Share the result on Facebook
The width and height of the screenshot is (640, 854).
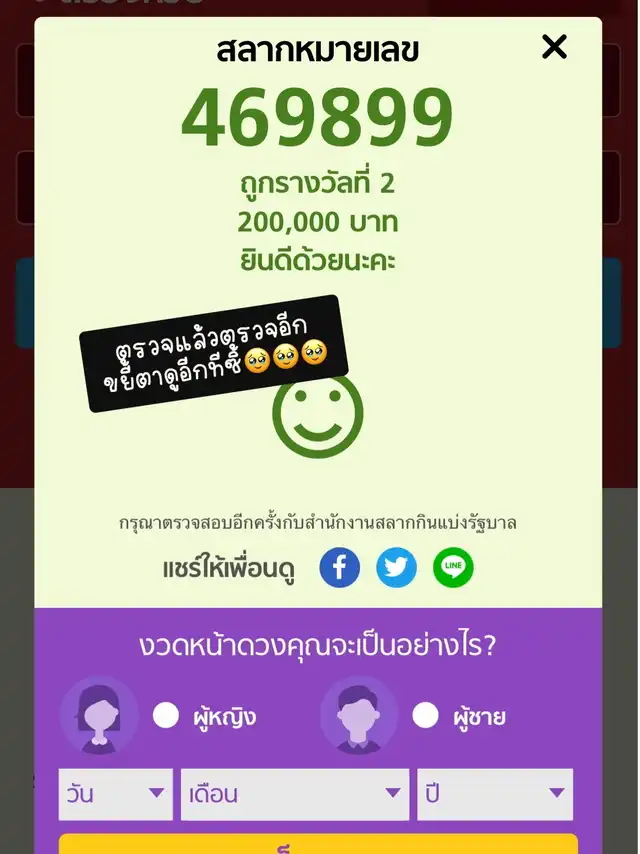tap(339, 568)
